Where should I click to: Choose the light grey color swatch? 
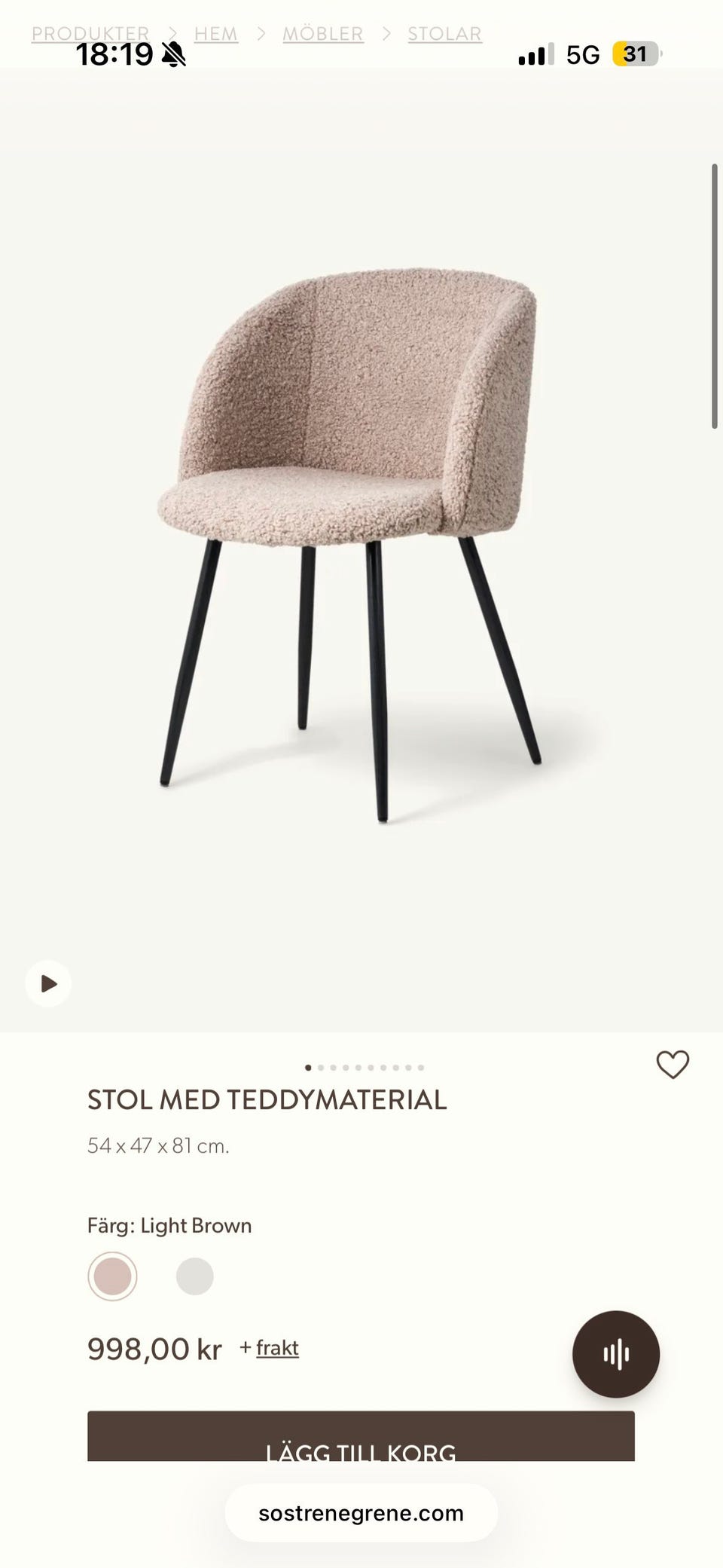[x=195, y=1276]
